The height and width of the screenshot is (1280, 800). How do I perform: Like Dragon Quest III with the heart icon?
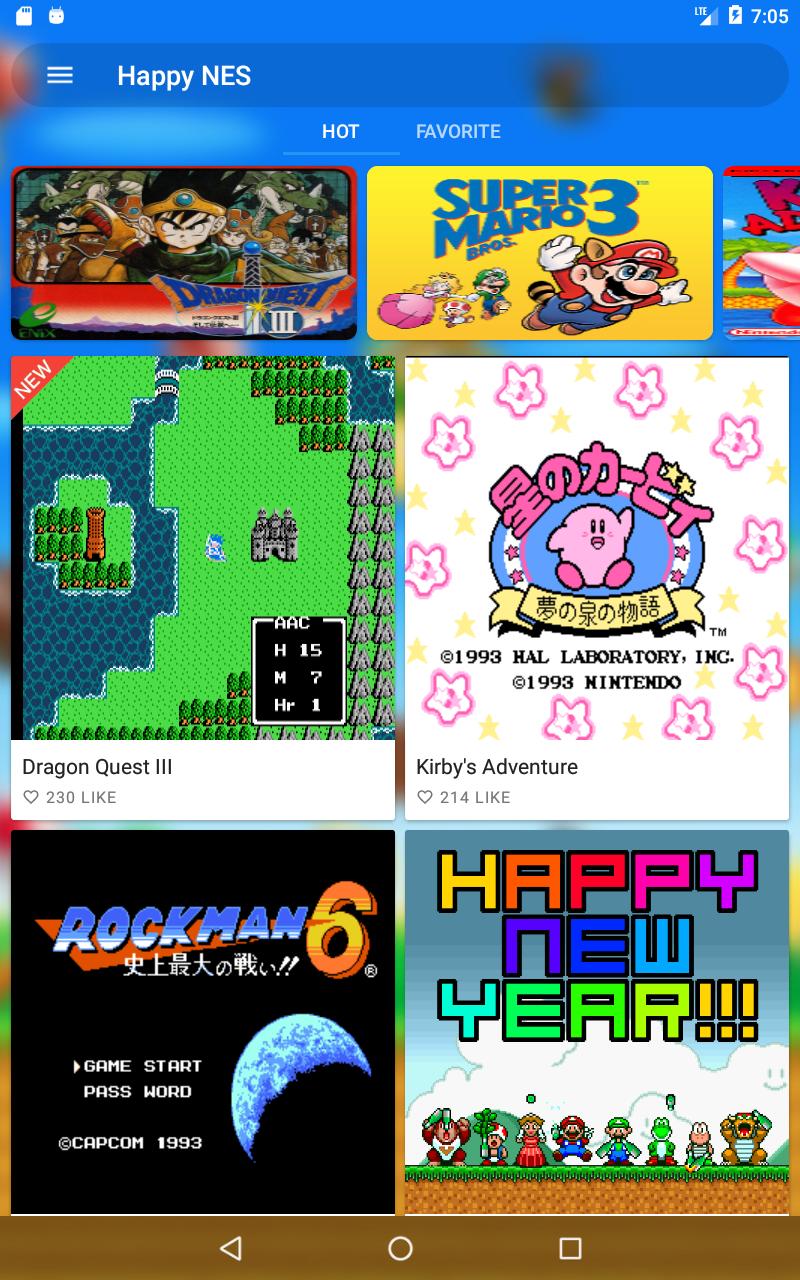[31, 797]
